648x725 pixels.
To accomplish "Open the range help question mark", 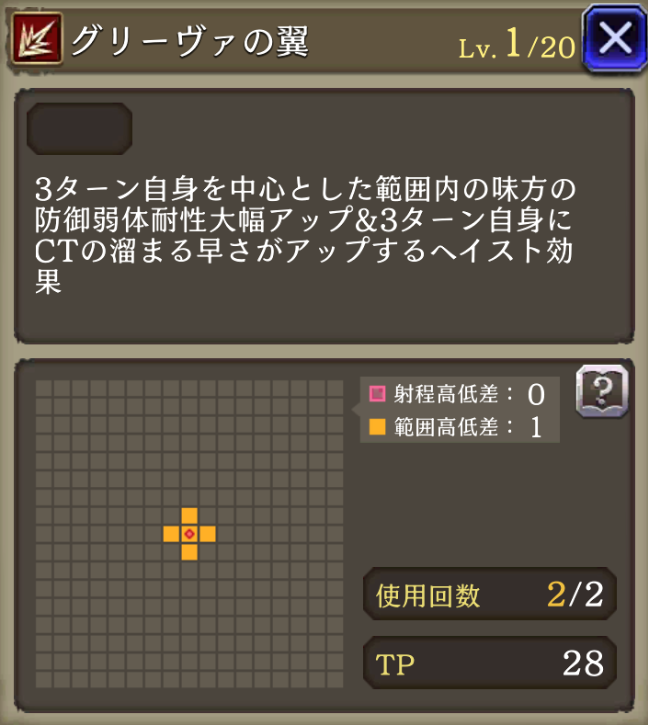I will point(602,390).
